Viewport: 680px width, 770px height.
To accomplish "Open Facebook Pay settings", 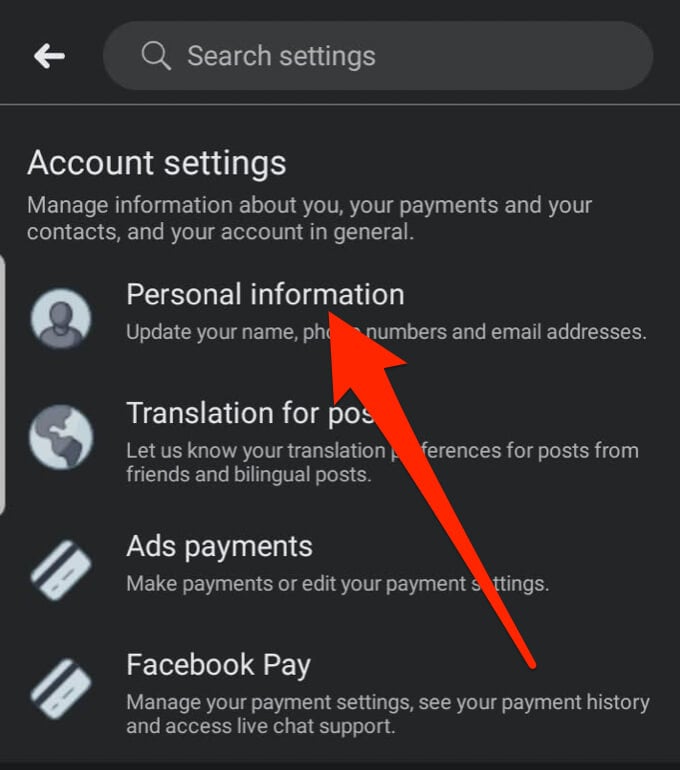I will tap(218, 665).
